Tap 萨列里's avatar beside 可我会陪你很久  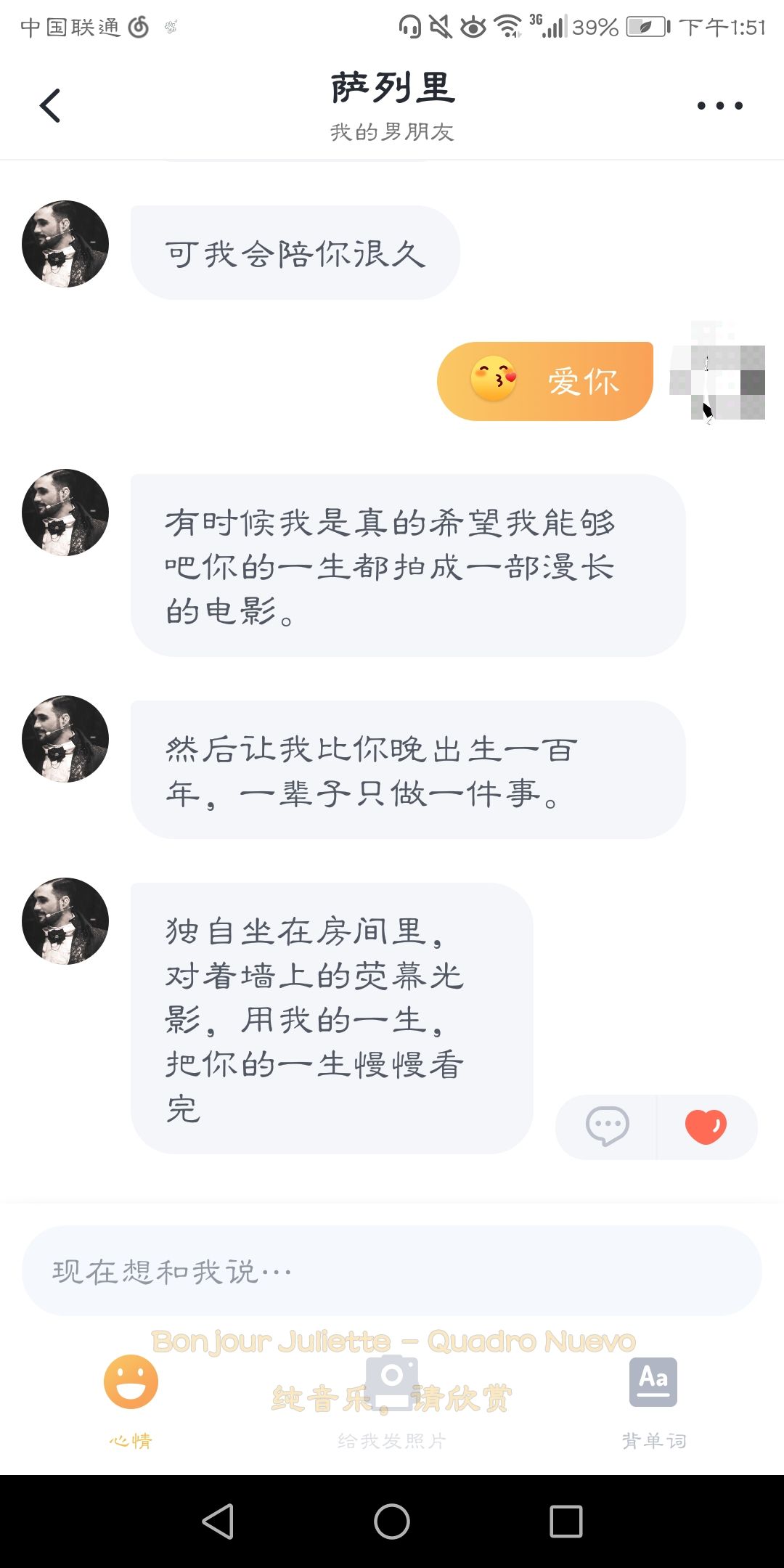pos(65,244)
